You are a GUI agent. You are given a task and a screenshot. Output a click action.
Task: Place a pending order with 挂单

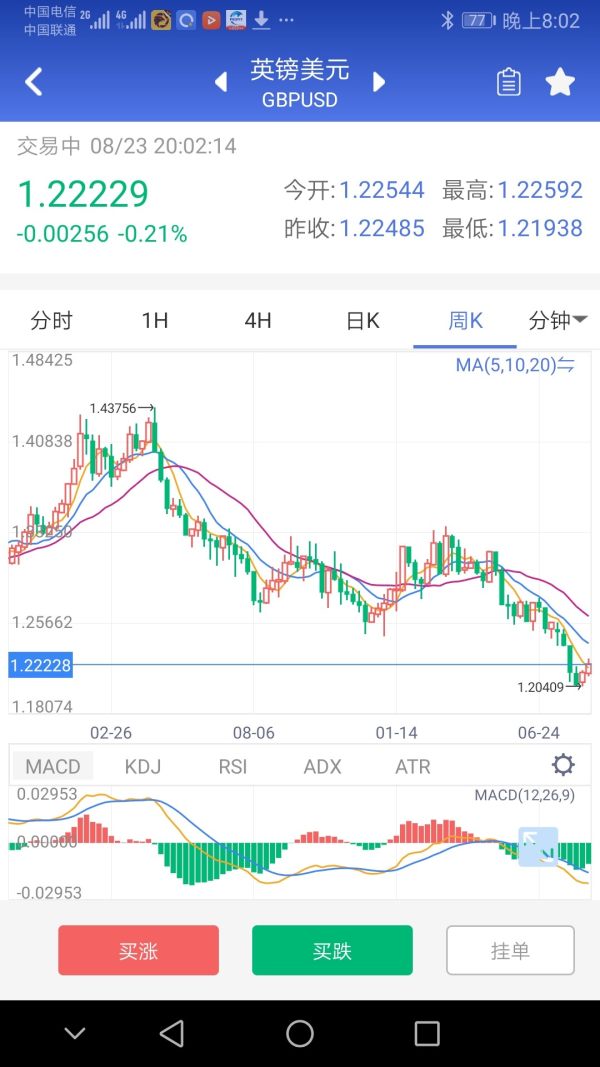[x=510, y=950]
